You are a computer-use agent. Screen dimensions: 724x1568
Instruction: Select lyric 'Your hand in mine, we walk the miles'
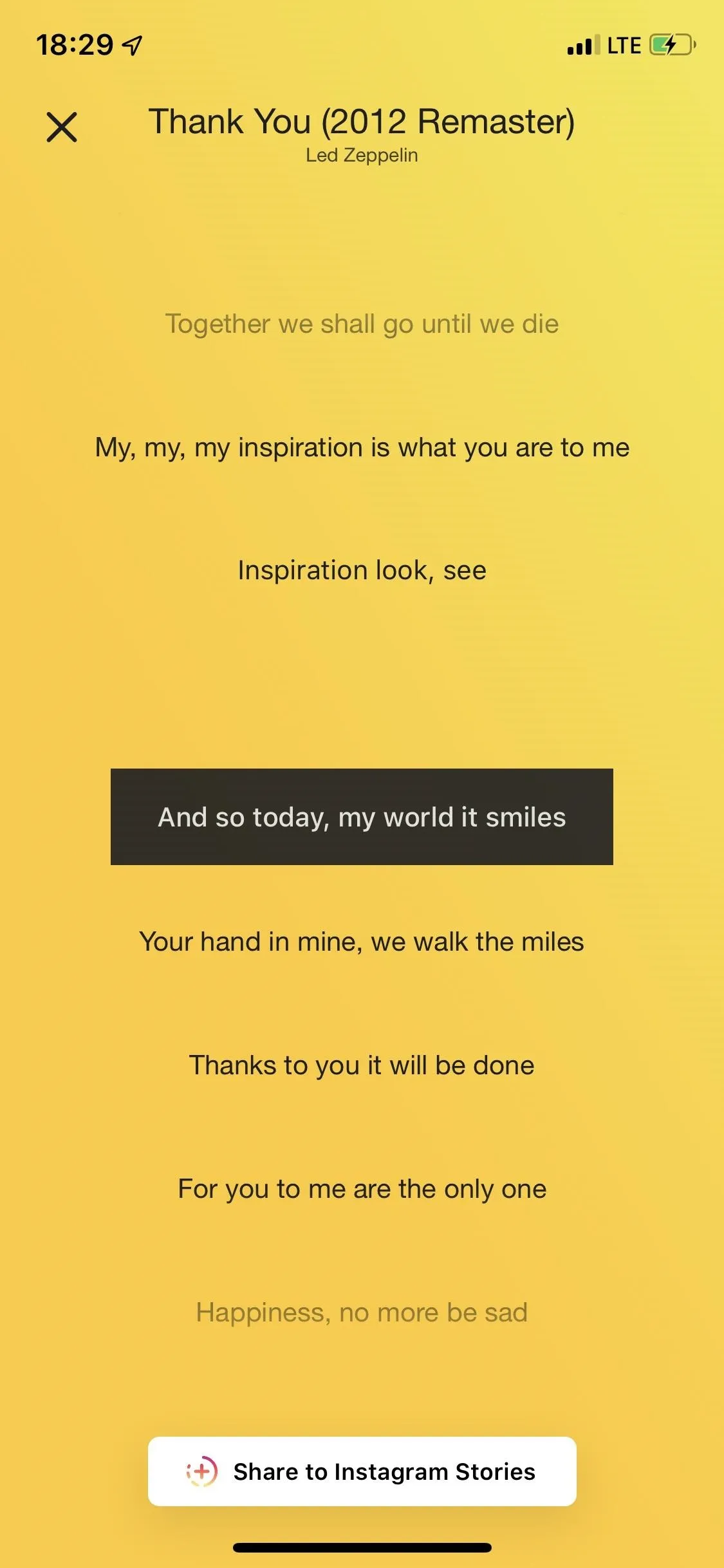(x=362, y=942)
